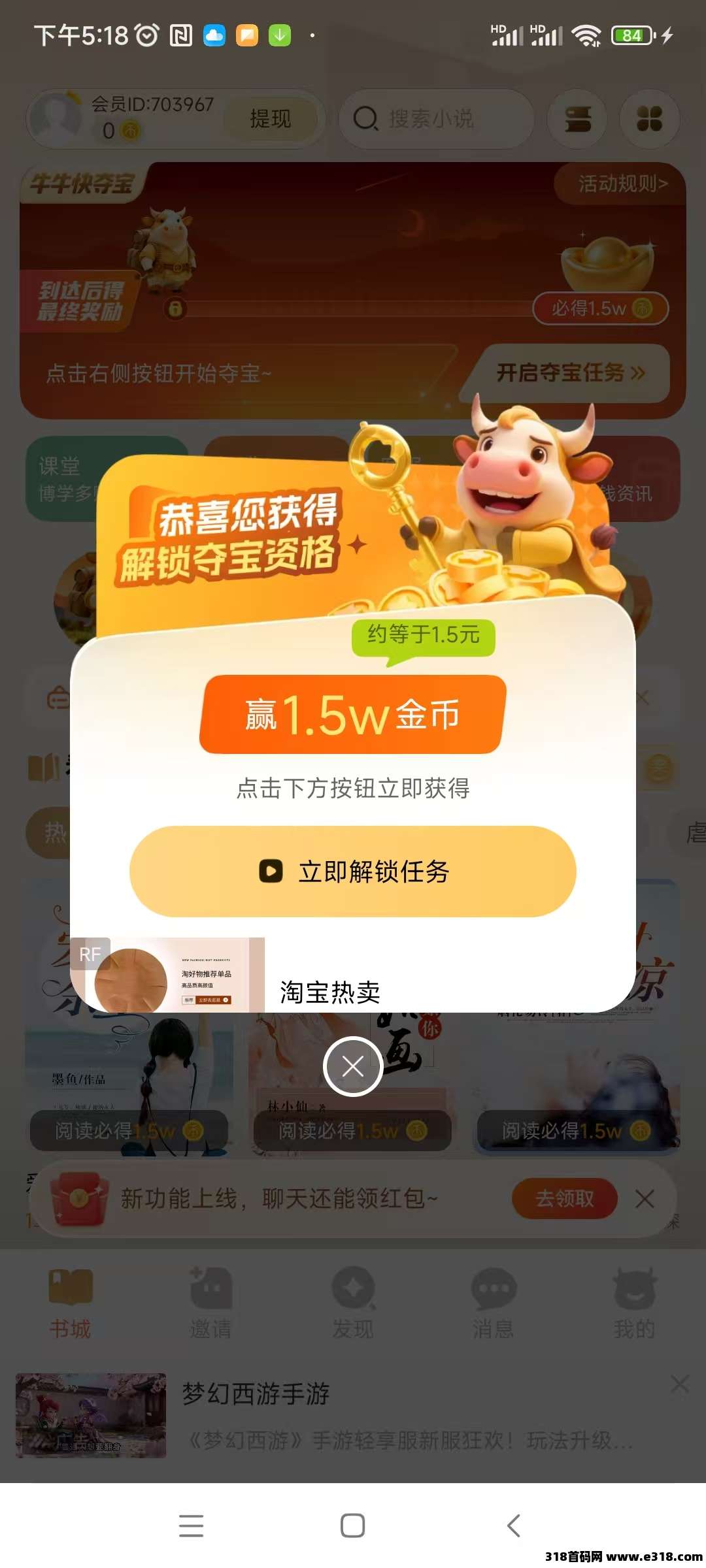Screen dimensions: 706x1568
Task: Open the four-square category grid icon top right
Action: 650,119
